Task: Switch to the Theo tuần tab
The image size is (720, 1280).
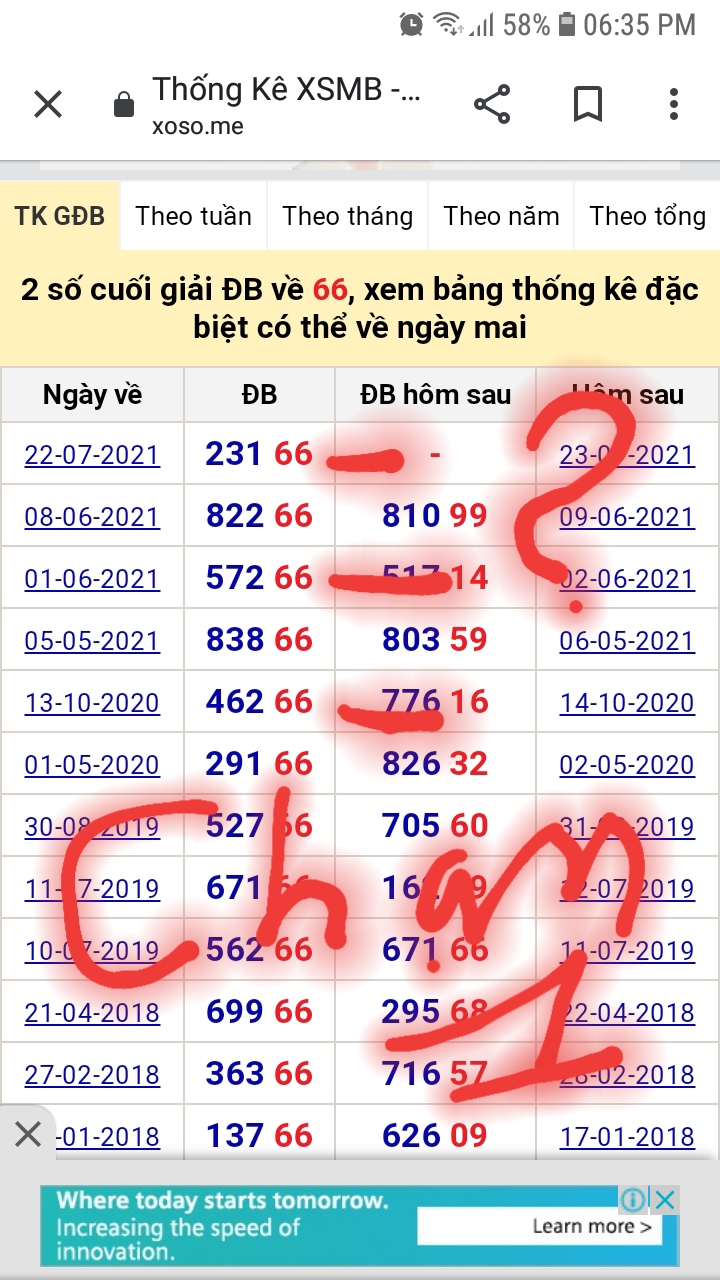Action: (x=194, y=216)
